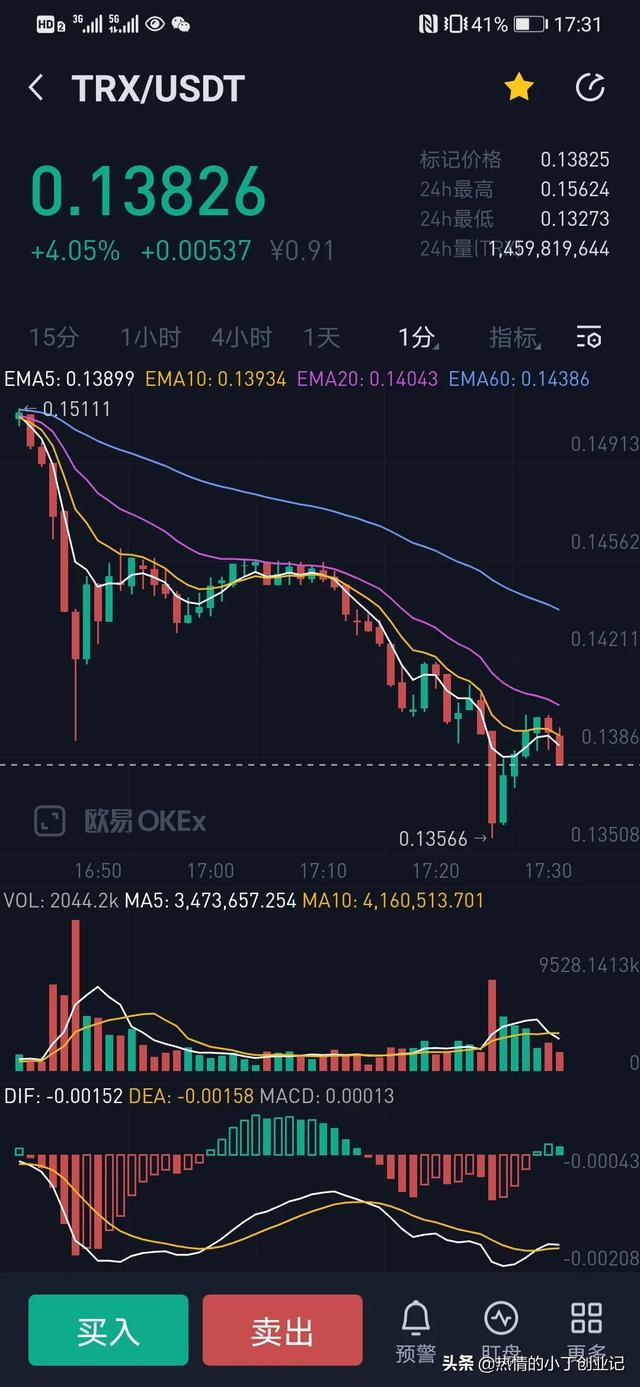Open the 预警 price alert bell

coord(416,1331)
